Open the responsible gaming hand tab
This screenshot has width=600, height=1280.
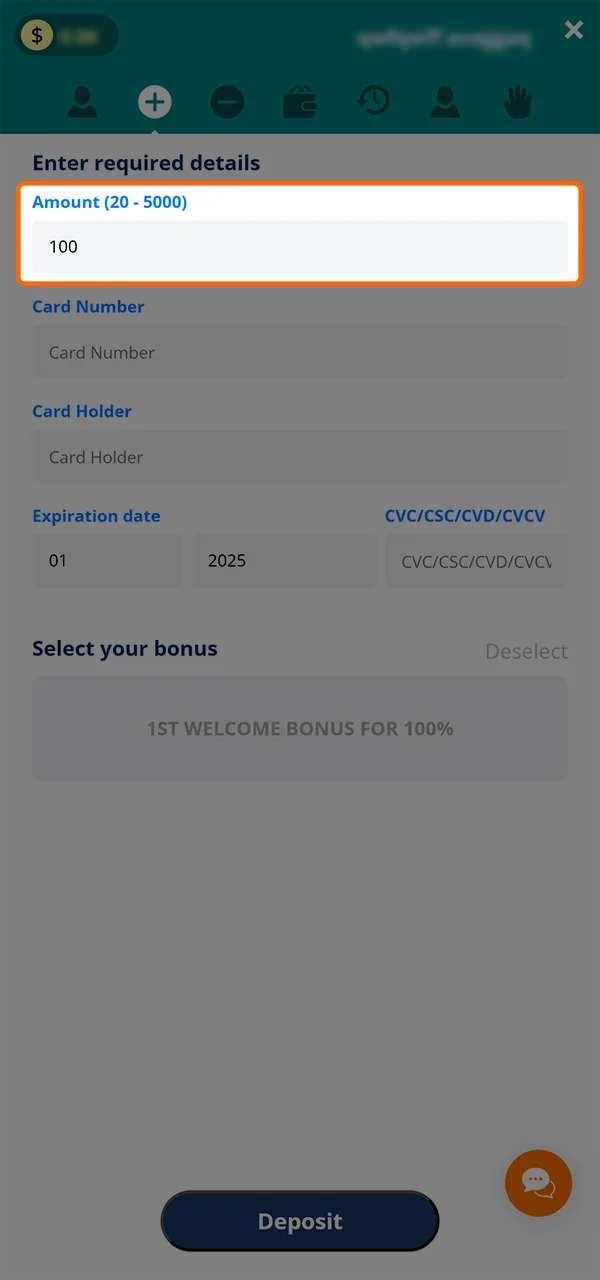(x=518, y=102)
